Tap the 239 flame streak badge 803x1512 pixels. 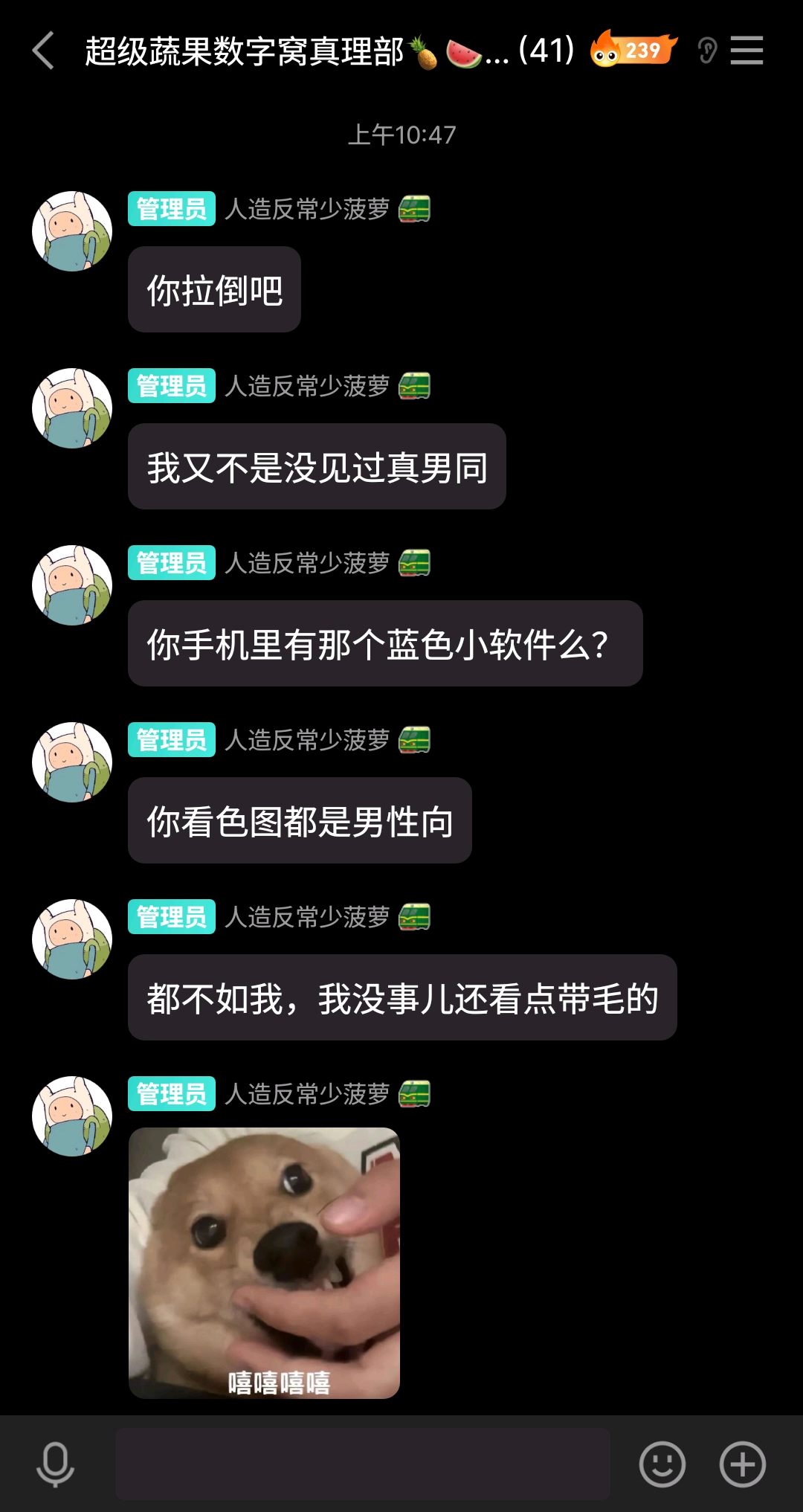633,50
